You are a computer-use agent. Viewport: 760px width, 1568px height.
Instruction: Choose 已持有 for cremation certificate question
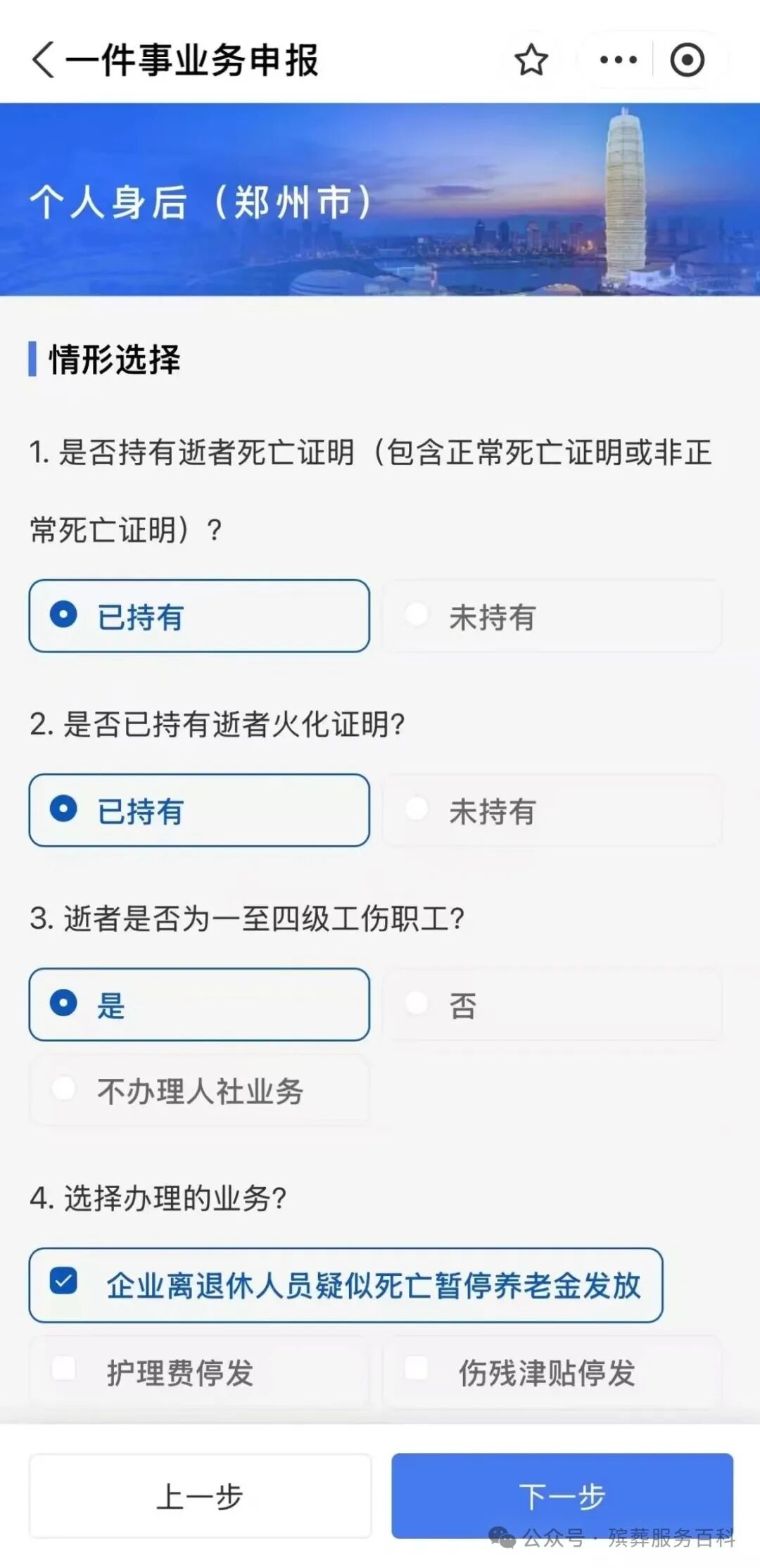click(199, 810)
